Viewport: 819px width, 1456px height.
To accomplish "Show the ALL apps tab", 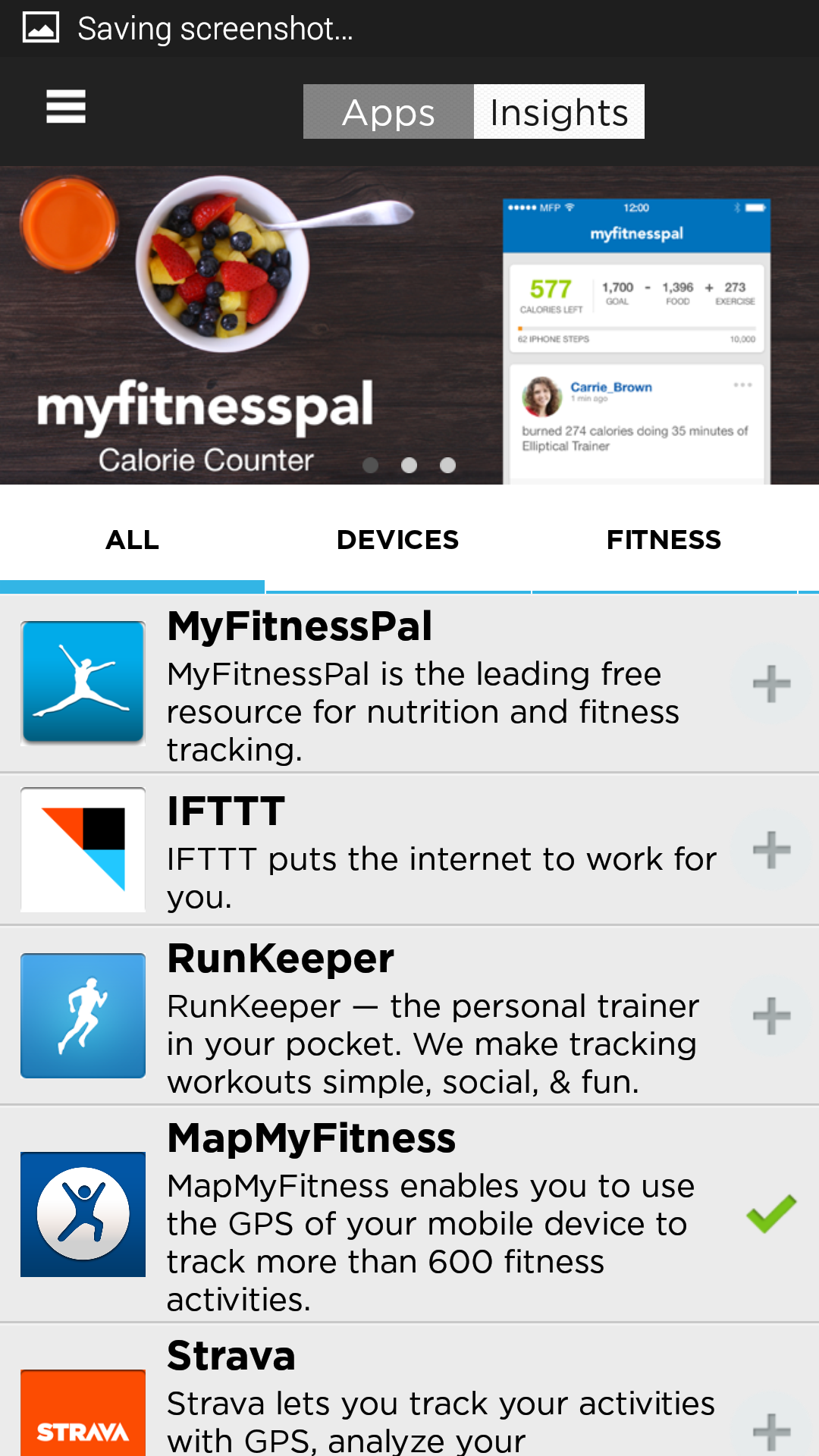I will 132,540.
